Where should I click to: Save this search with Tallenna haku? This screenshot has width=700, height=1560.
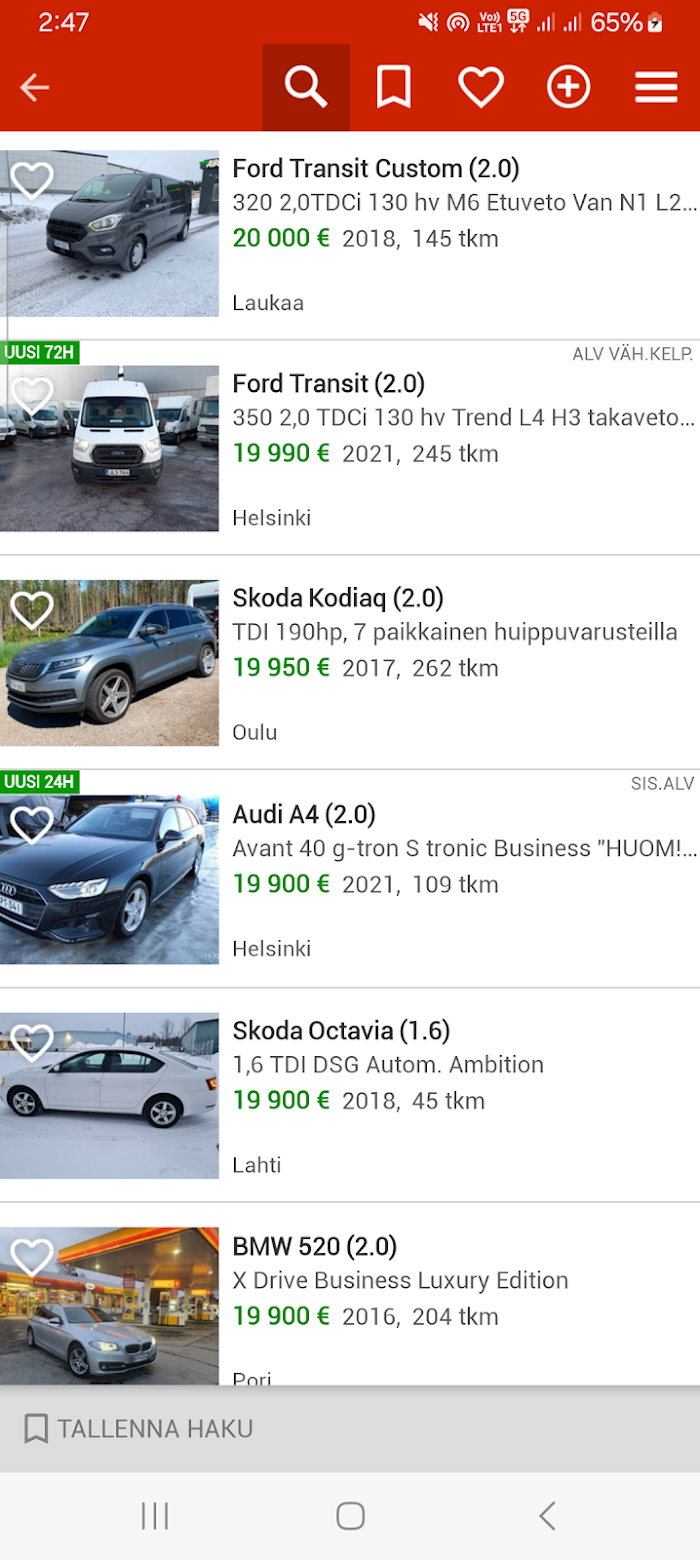click(138, 1429)
